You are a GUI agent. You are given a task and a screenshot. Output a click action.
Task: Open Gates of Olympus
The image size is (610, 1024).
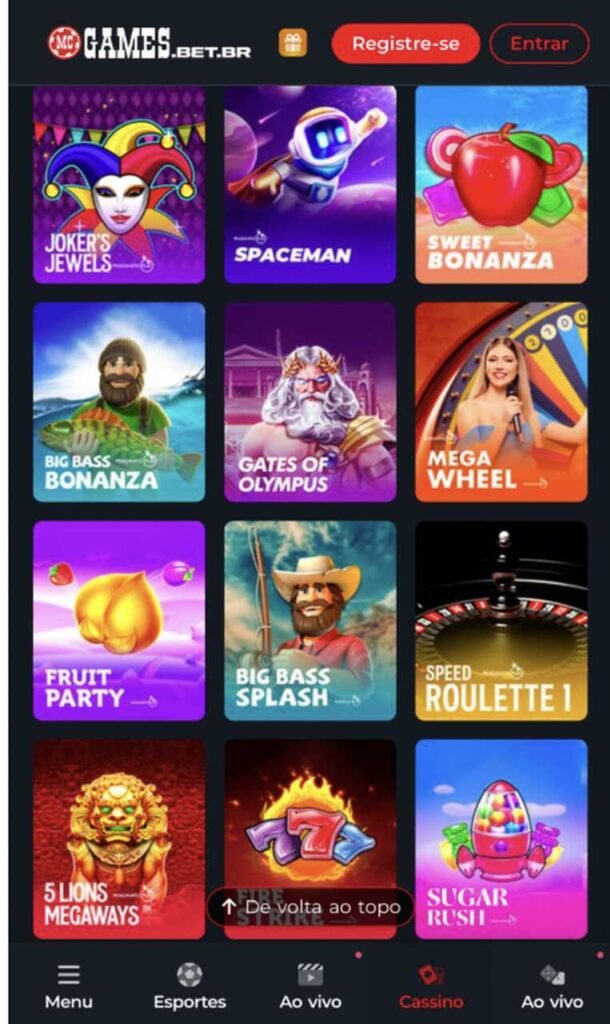click(x=310, y=402)
